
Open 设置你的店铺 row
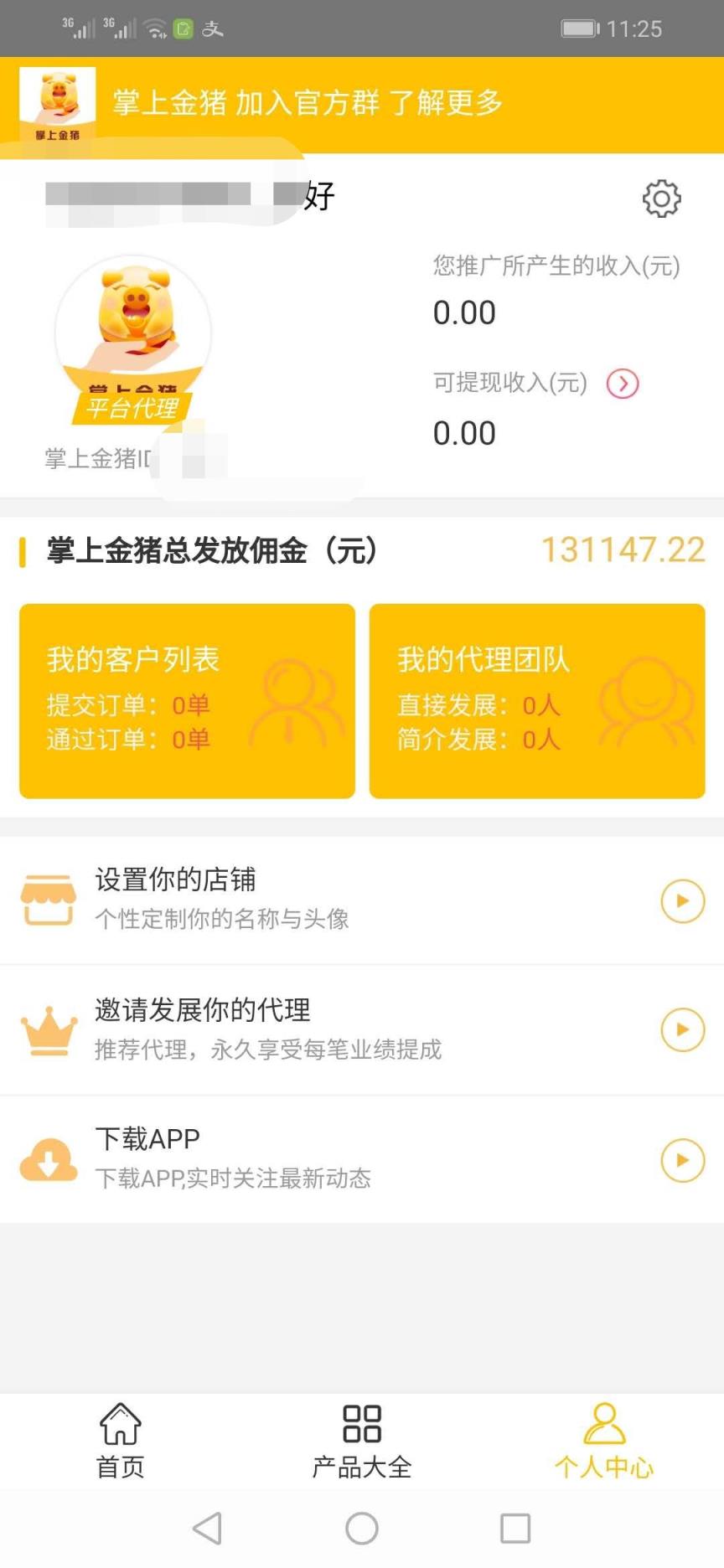pos(362,900)
